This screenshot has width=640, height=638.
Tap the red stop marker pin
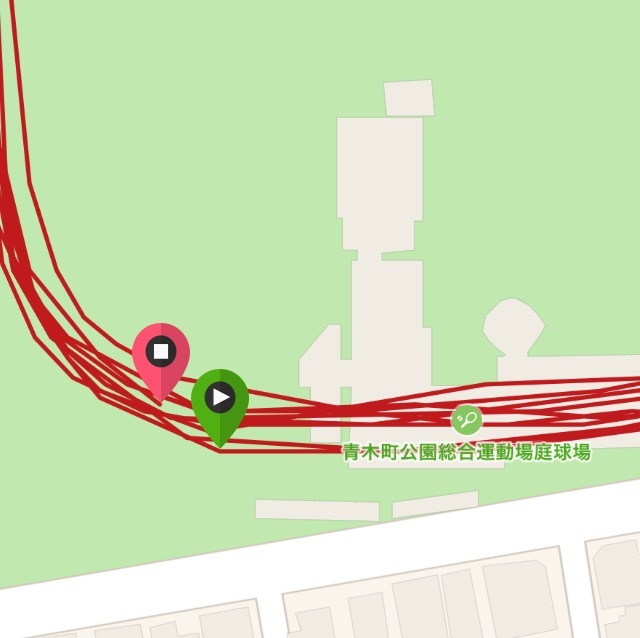pyautogui.click(x=161, y=354)
